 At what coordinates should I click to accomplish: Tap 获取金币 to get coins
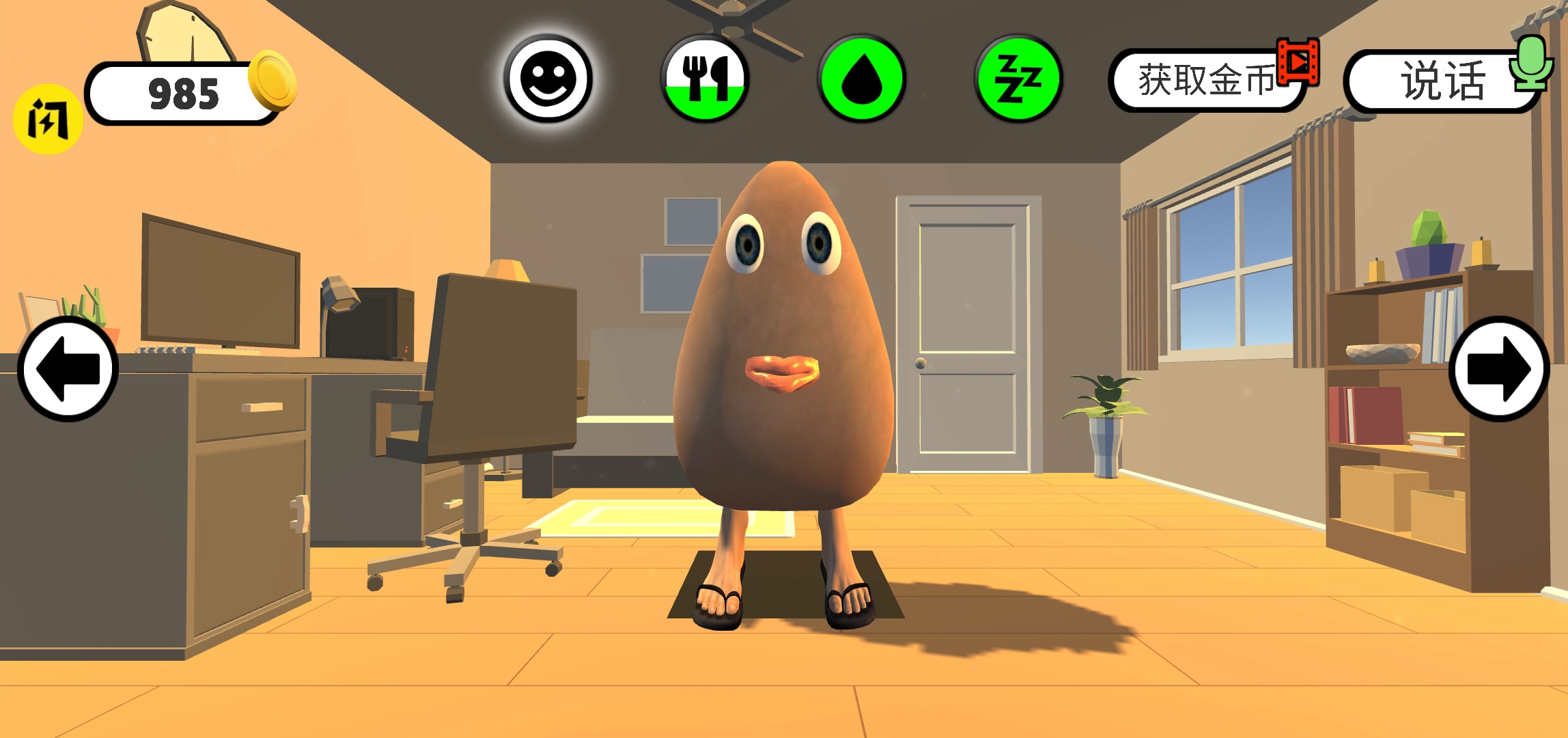click(x=1207, y=81)
